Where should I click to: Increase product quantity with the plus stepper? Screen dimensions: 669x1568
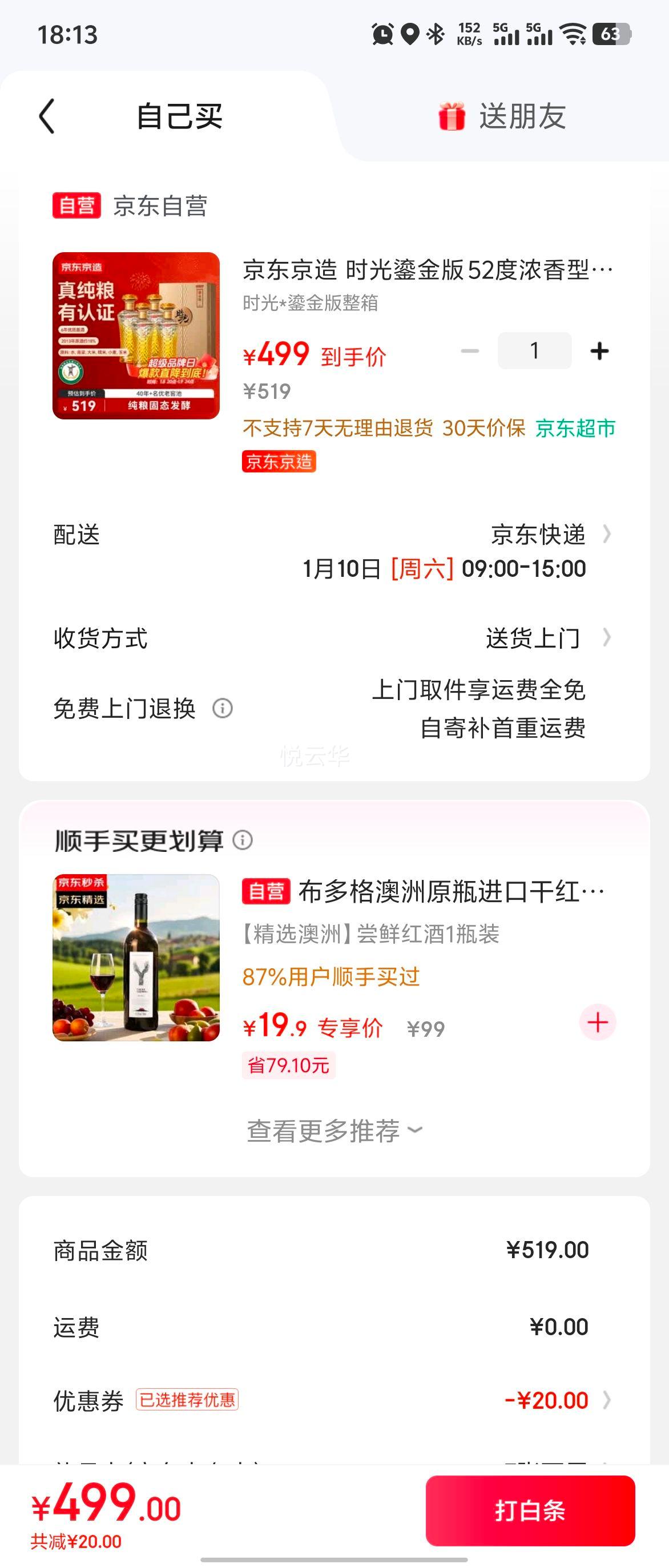pos(599,350)
